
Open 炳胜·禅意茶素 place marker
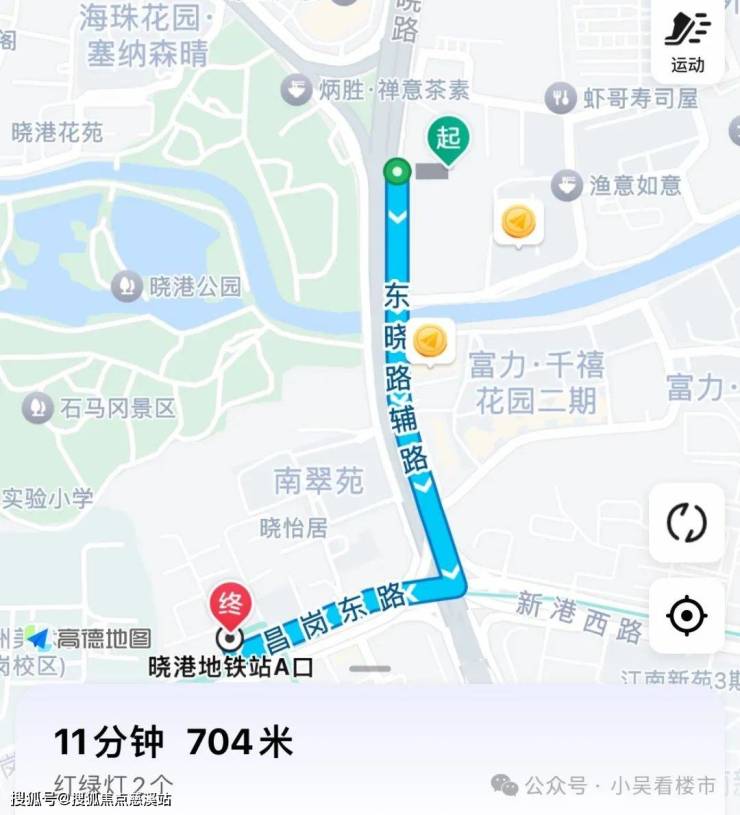point(296,91)
